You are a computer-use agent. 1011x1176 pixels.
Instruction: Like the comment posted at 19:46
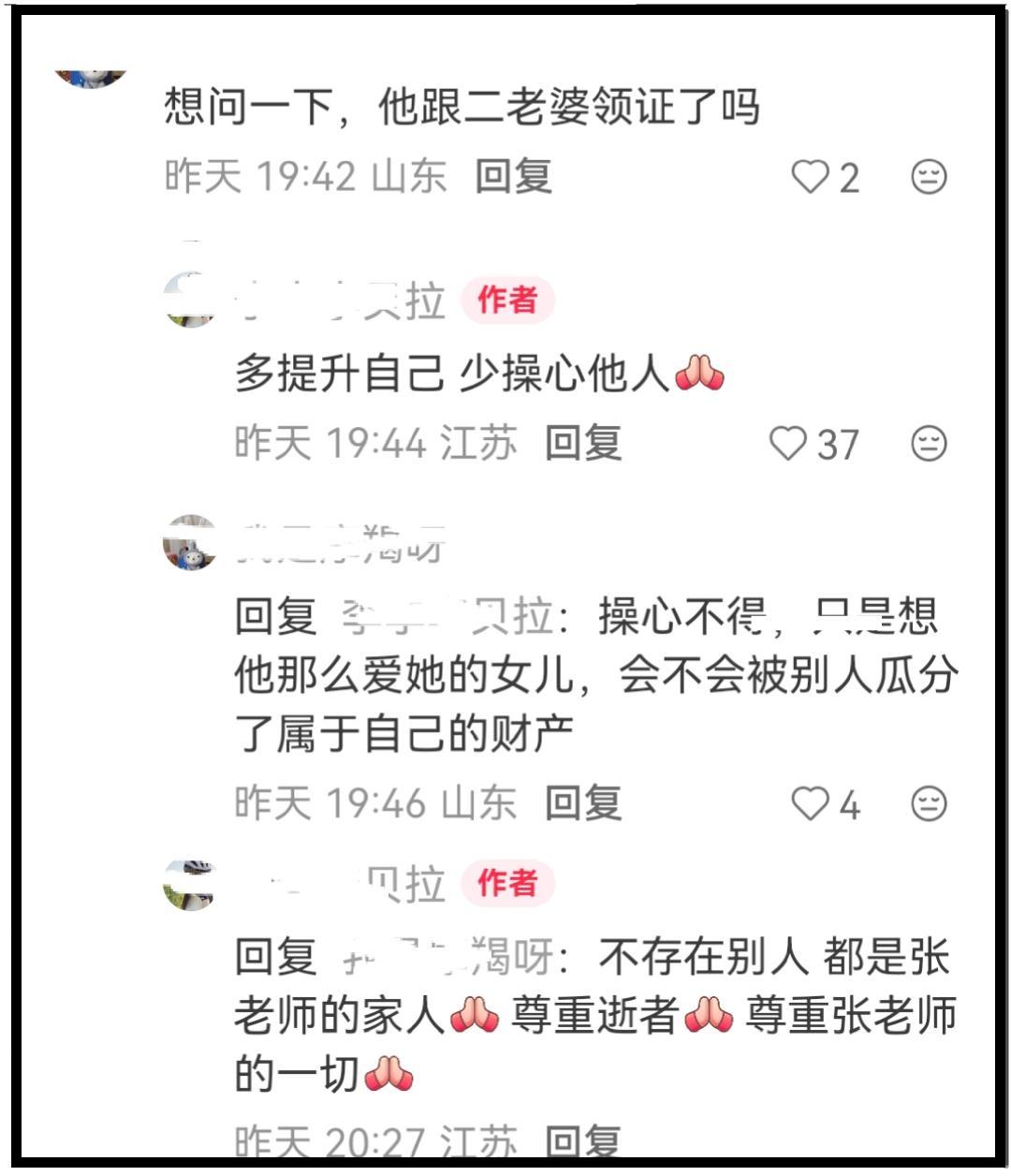pos(811,803)
